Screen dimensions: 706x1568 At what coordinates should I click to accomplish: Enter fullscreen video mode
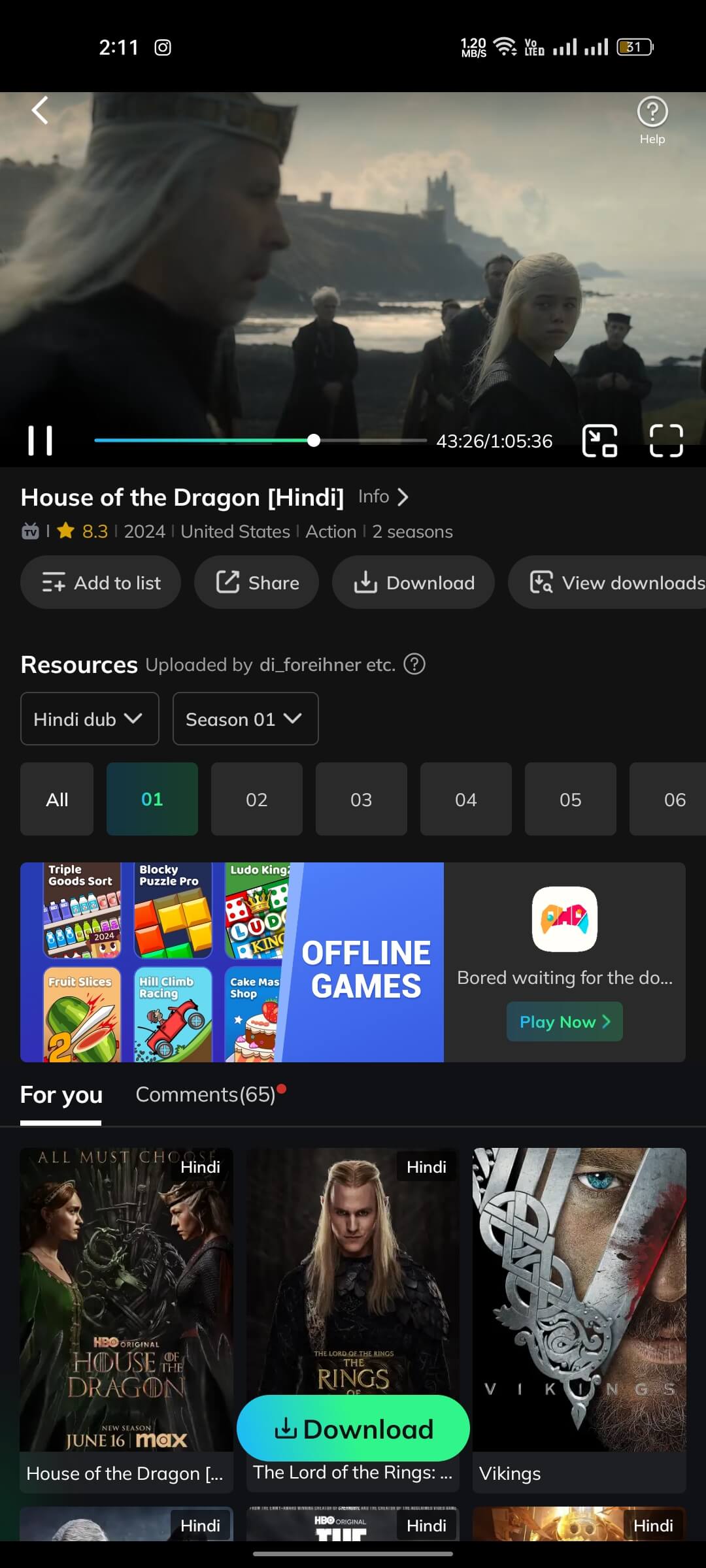[x=666, y=441]
